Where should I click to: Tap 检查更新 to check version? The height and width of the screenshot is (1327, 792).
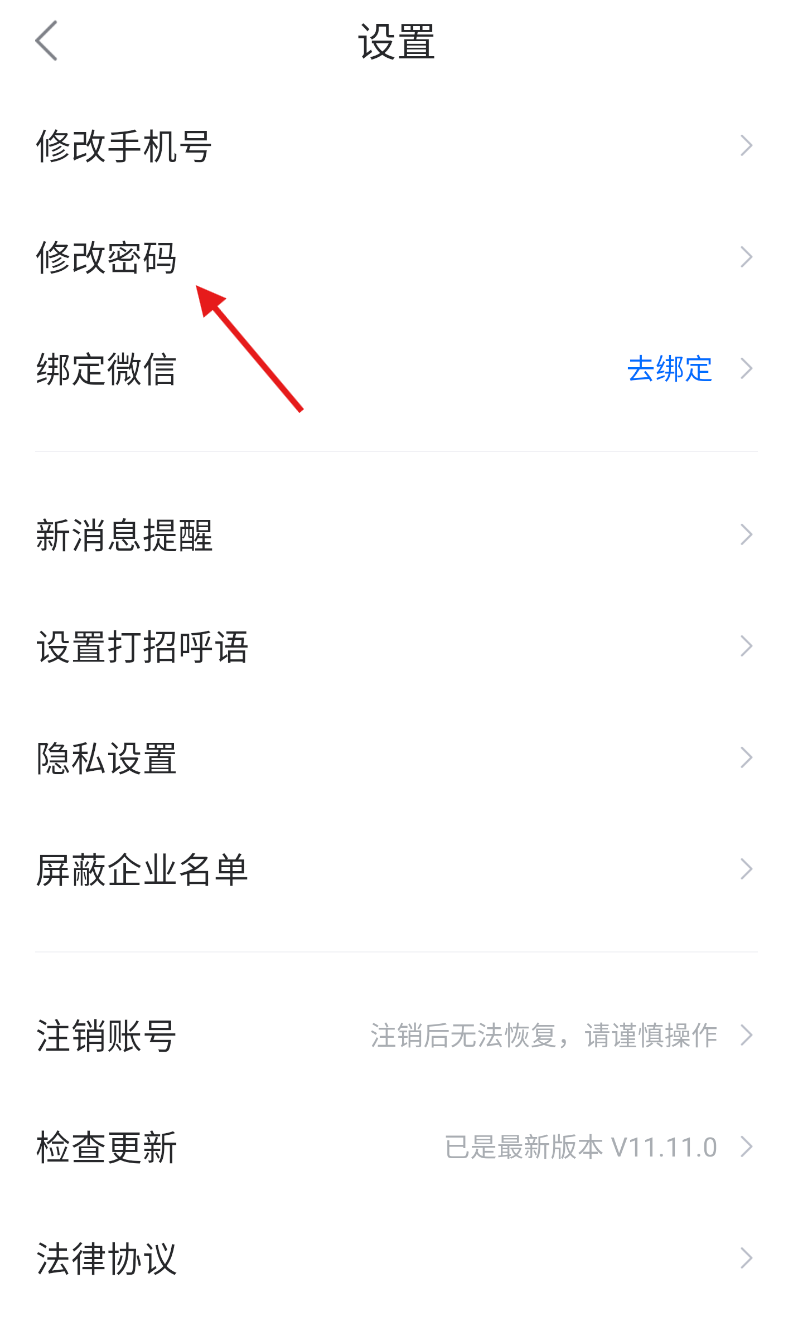coord(396,1146)
